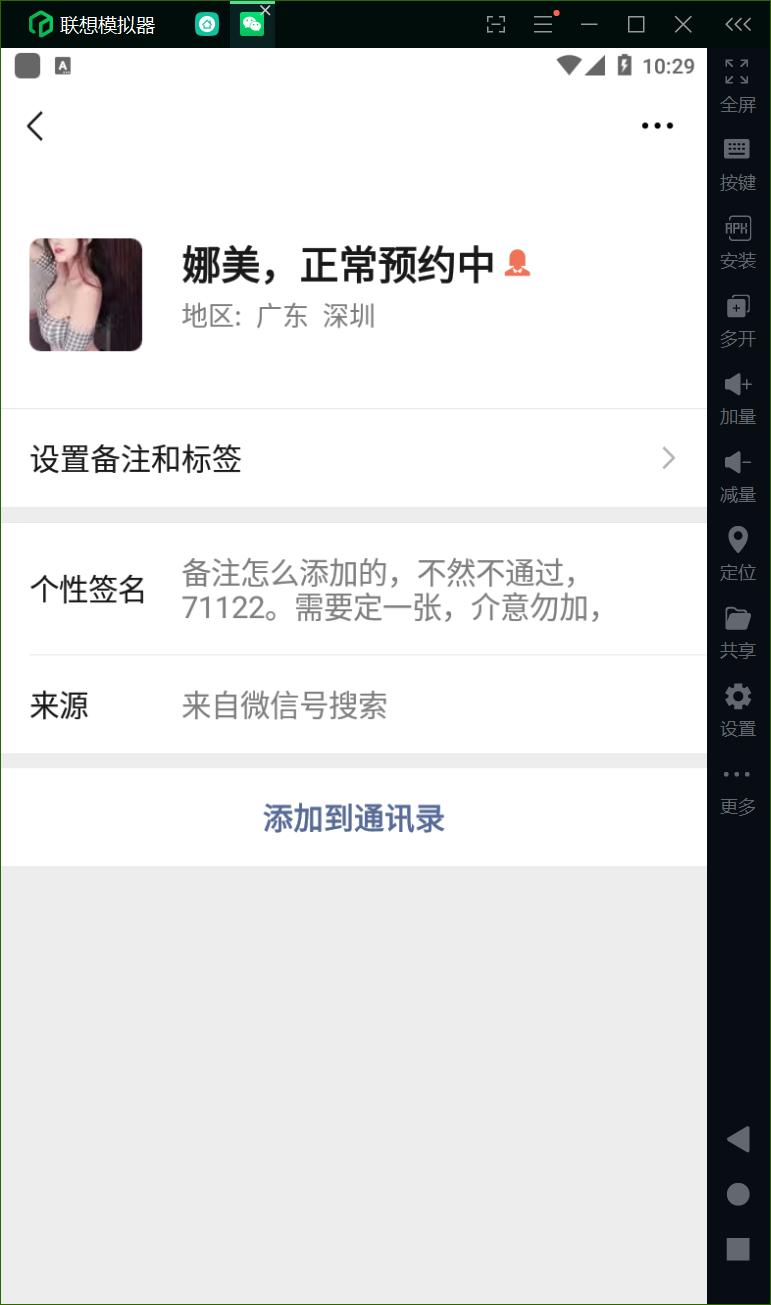Open the 共享 shared folder
This screenshot has height=1305, width=771.
pyautogui.click(x=738, y=630)
